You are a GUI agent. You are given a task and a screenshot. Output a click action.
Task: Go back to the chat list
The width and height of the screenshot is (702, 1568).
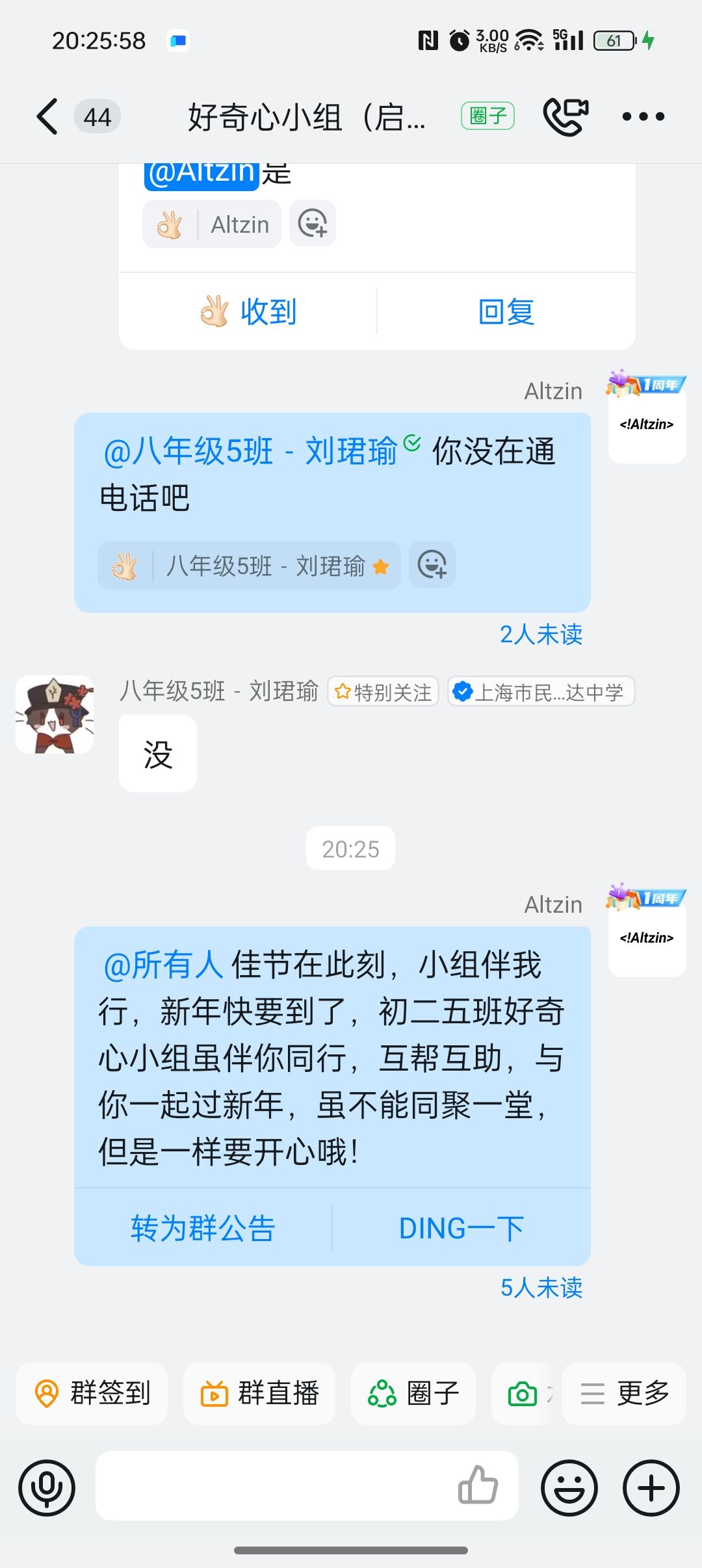point(47,117)
